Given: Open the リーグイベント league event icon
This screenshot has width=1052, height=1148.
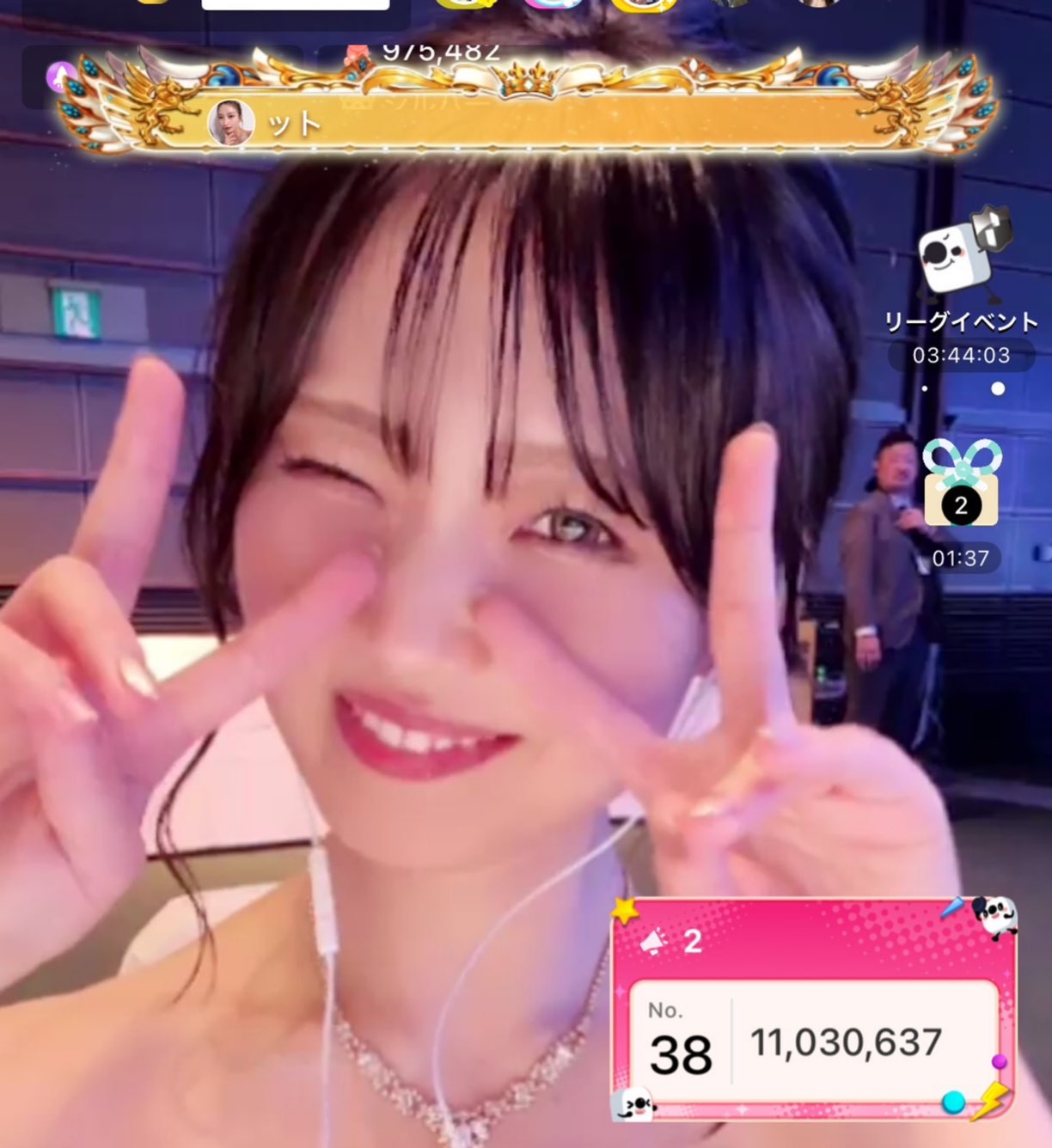Looking at the screenshot, I should pos(961,260).
